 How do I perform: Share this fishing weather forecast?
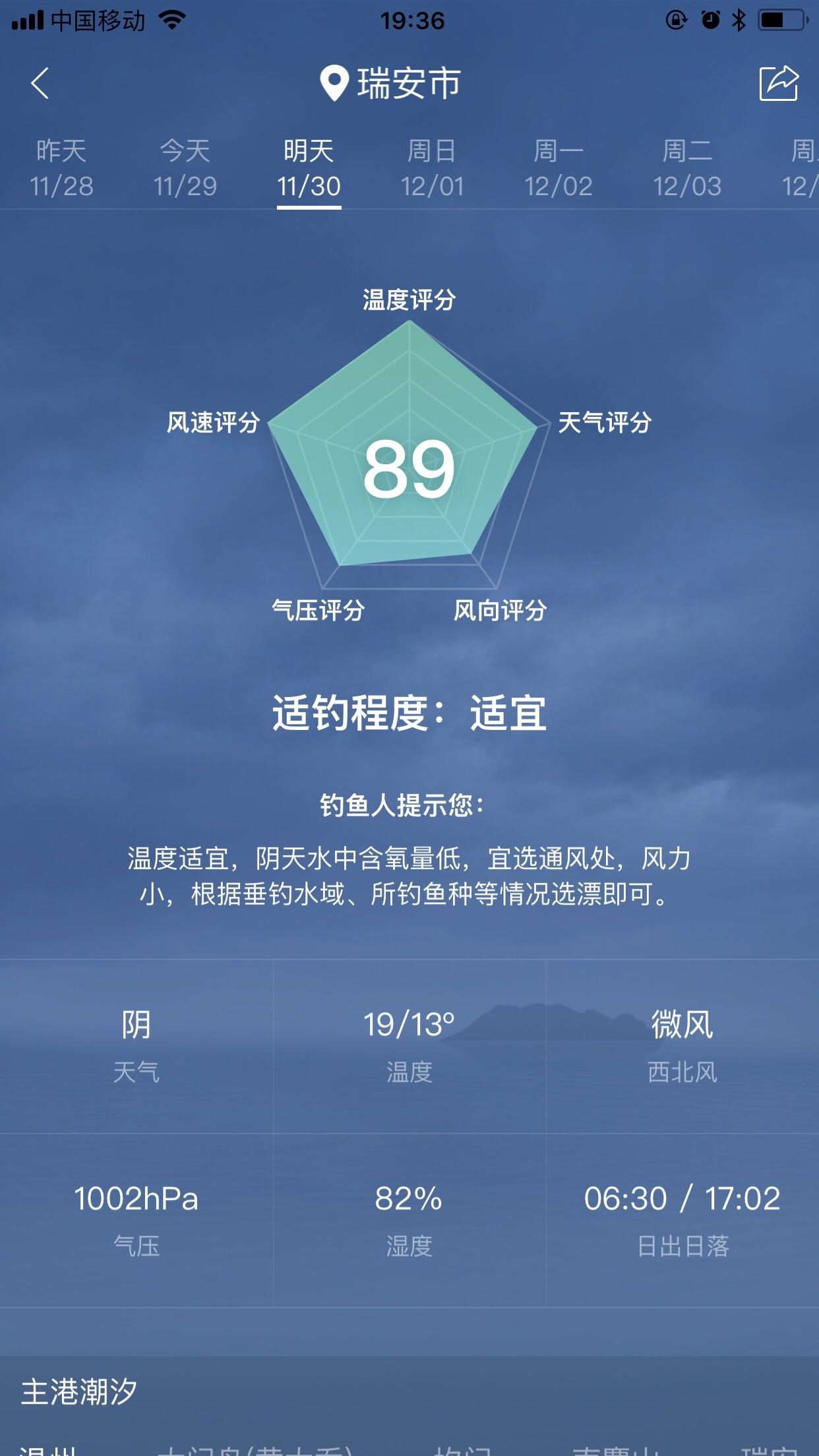click(x=778, y=84)
